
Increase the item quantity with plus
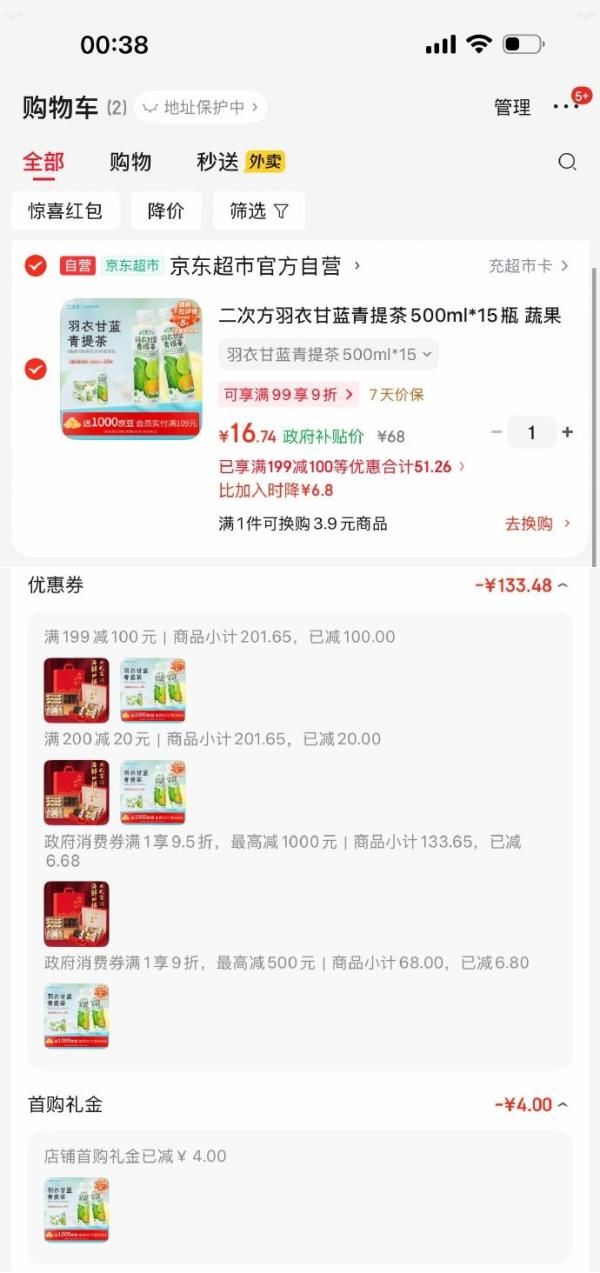[567, 432]
